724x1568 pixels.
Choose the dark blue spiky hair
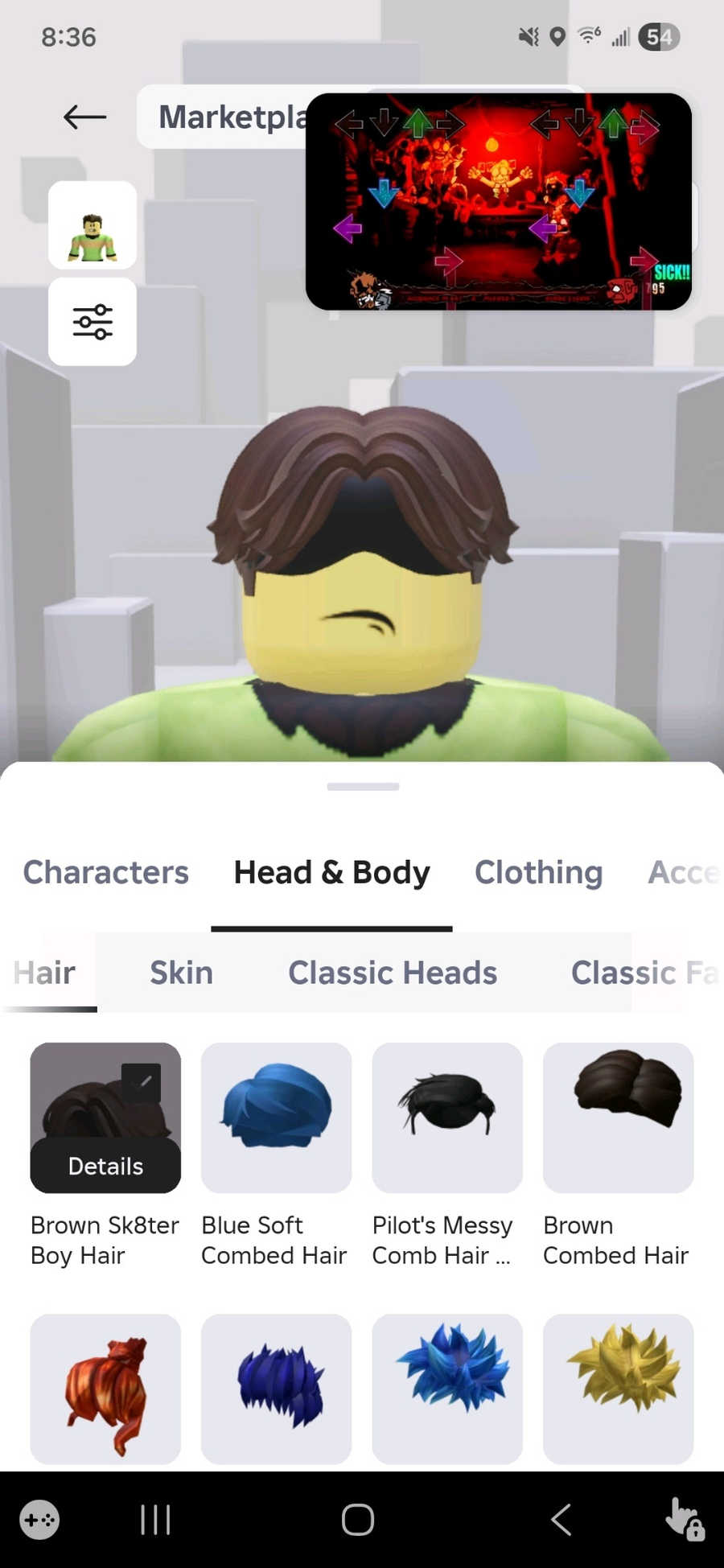[x=277, y=1389]
